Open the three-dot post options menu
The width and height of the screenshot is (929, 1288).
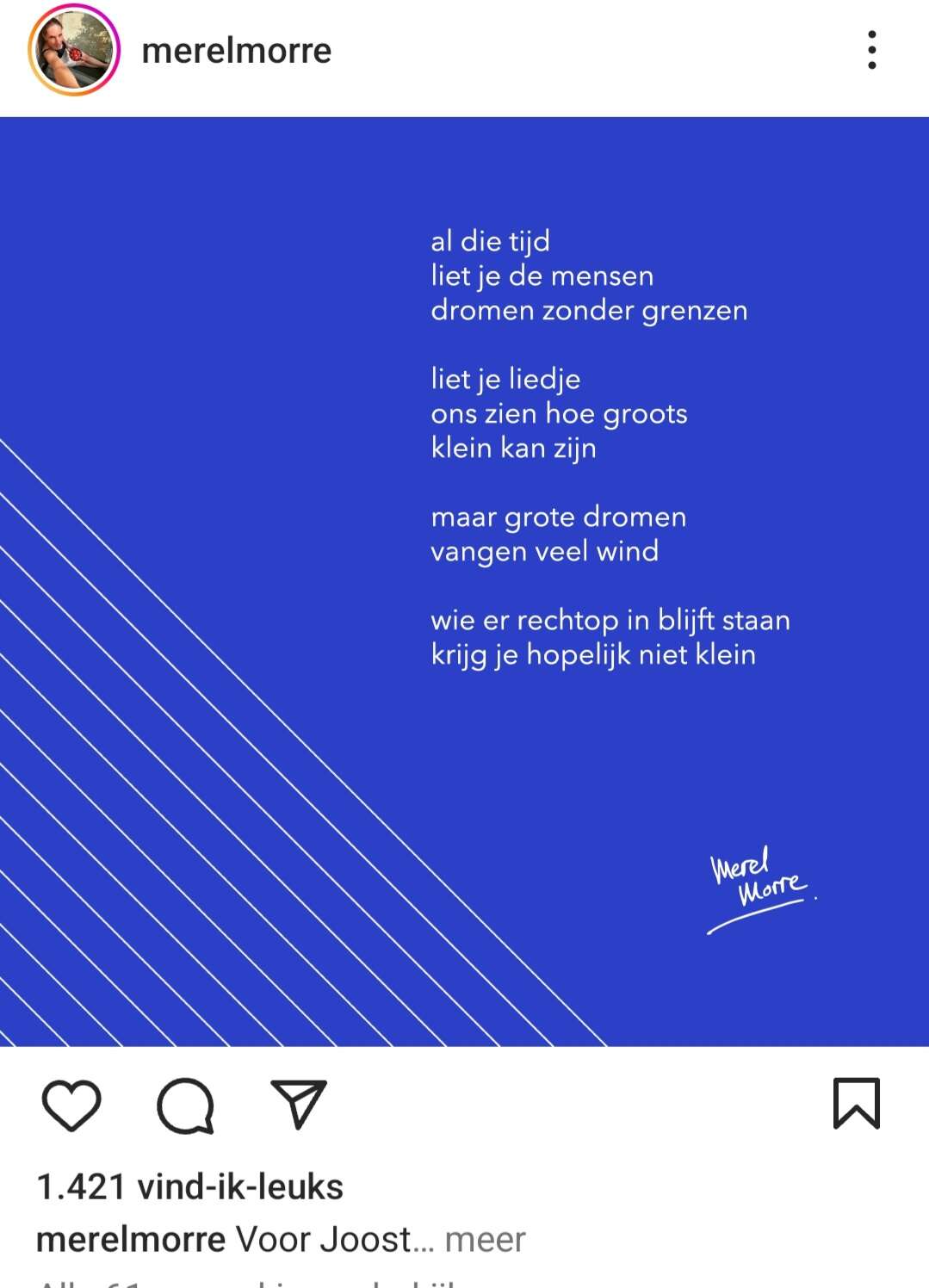[x=871, y=50]
